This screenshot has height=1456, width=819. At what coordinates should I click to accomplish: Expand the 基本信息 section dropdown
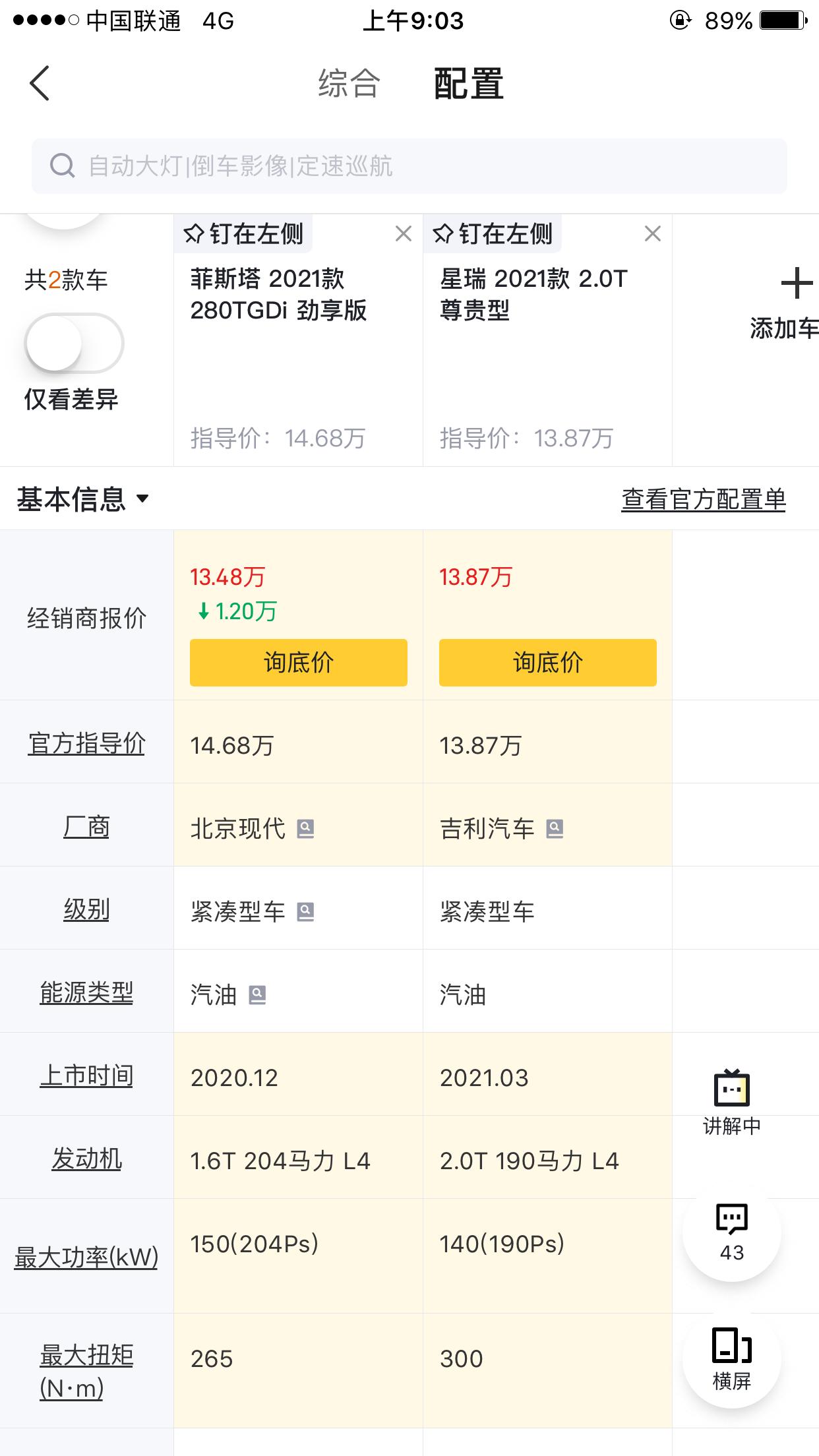pos(82,499)
